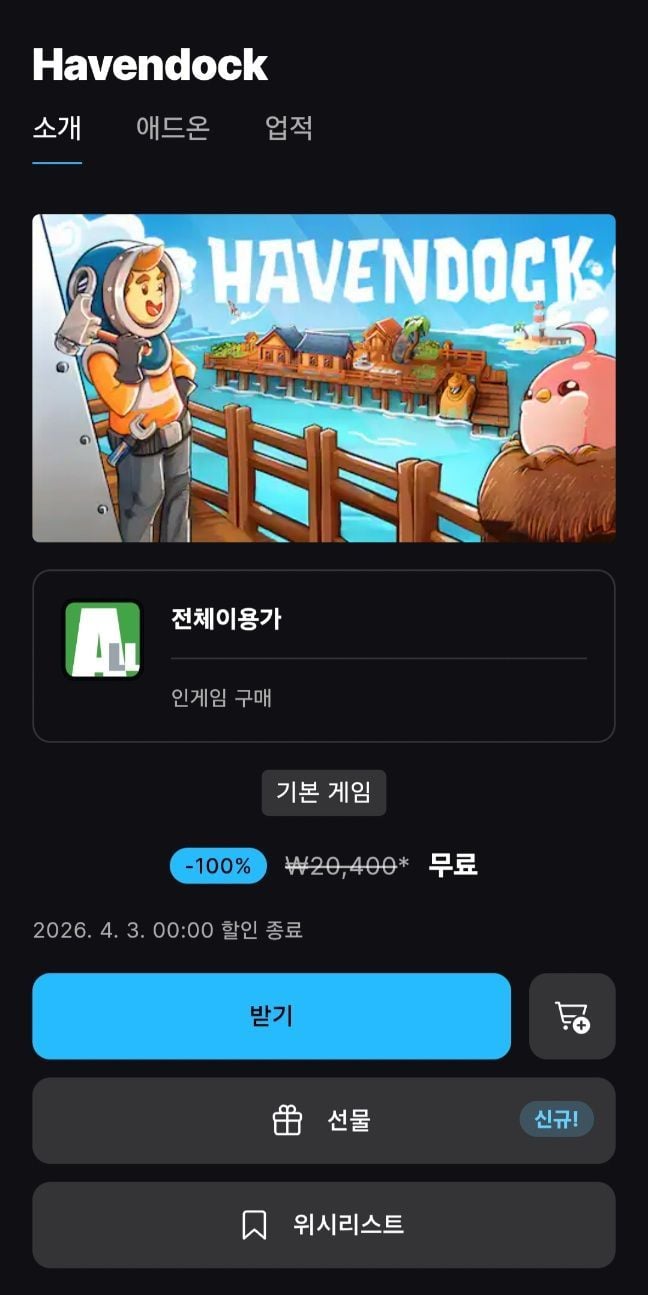Screen dimensions: 648x1295
Task: Add Havendock to the cart
Action: [x=572, y=1016]
